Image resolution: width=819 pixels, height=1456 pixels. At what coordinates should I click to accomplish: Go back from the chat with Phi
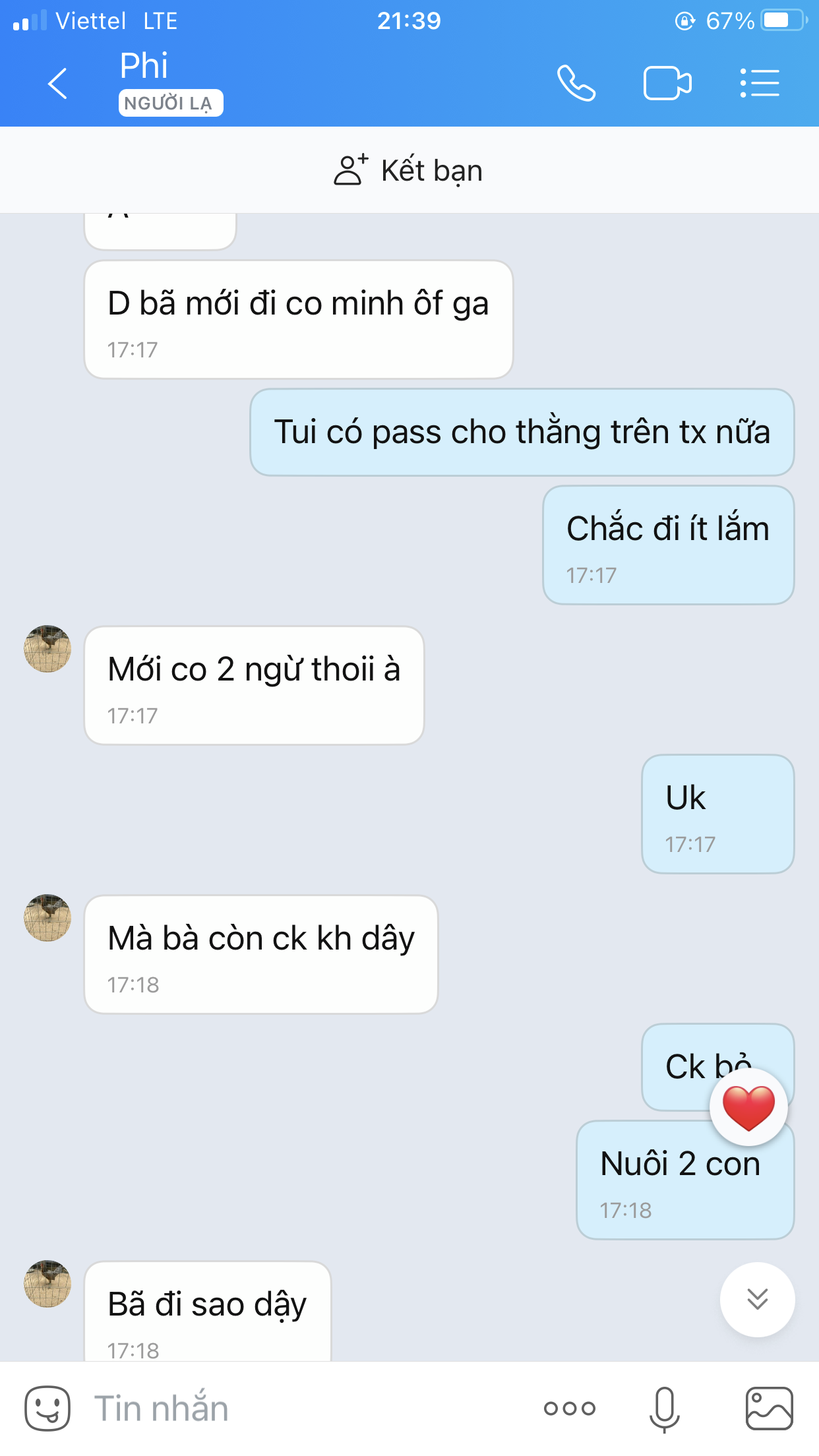[x=58, y=84]
